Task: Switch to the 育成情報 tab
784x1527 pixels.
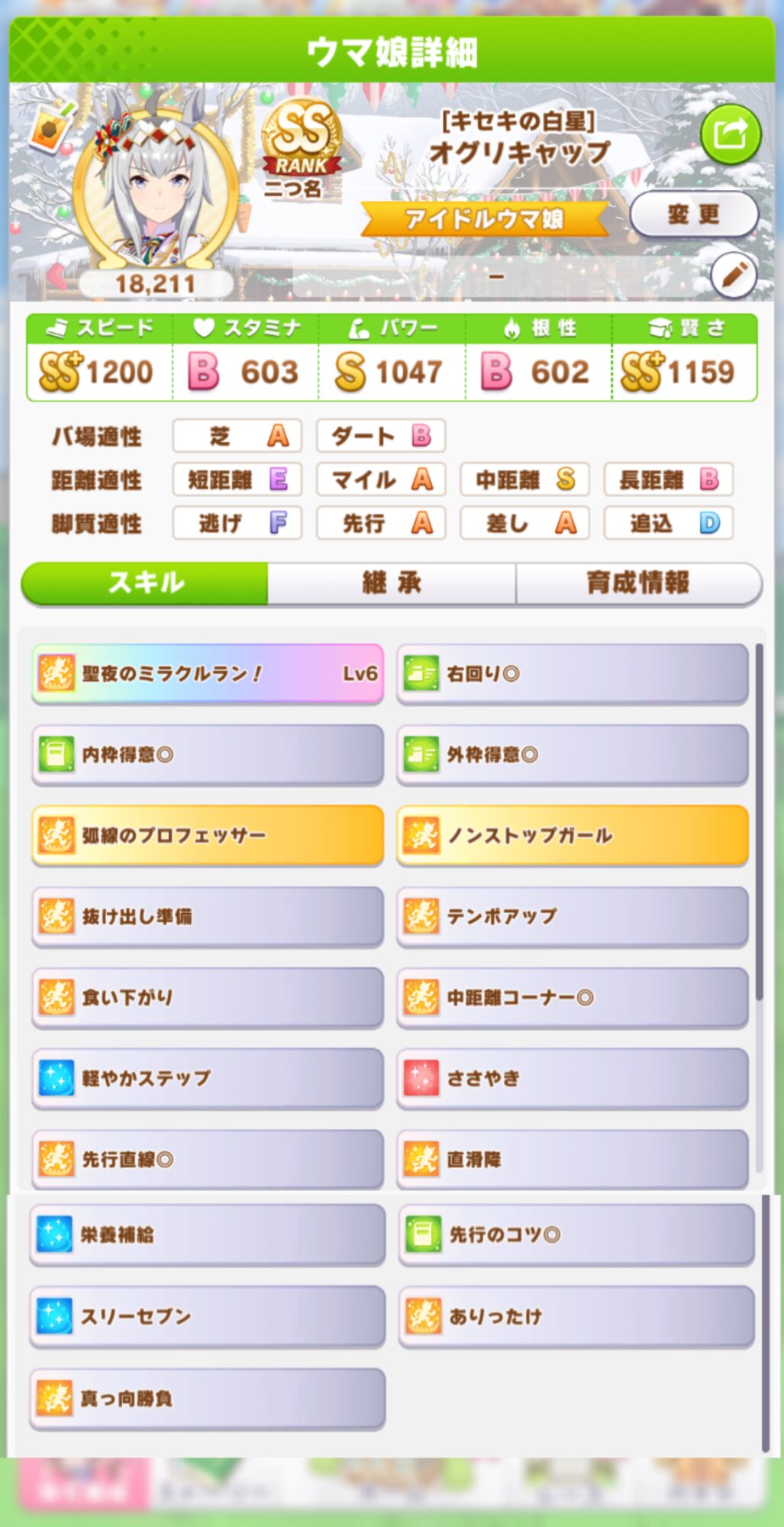Action: point(638,583)
